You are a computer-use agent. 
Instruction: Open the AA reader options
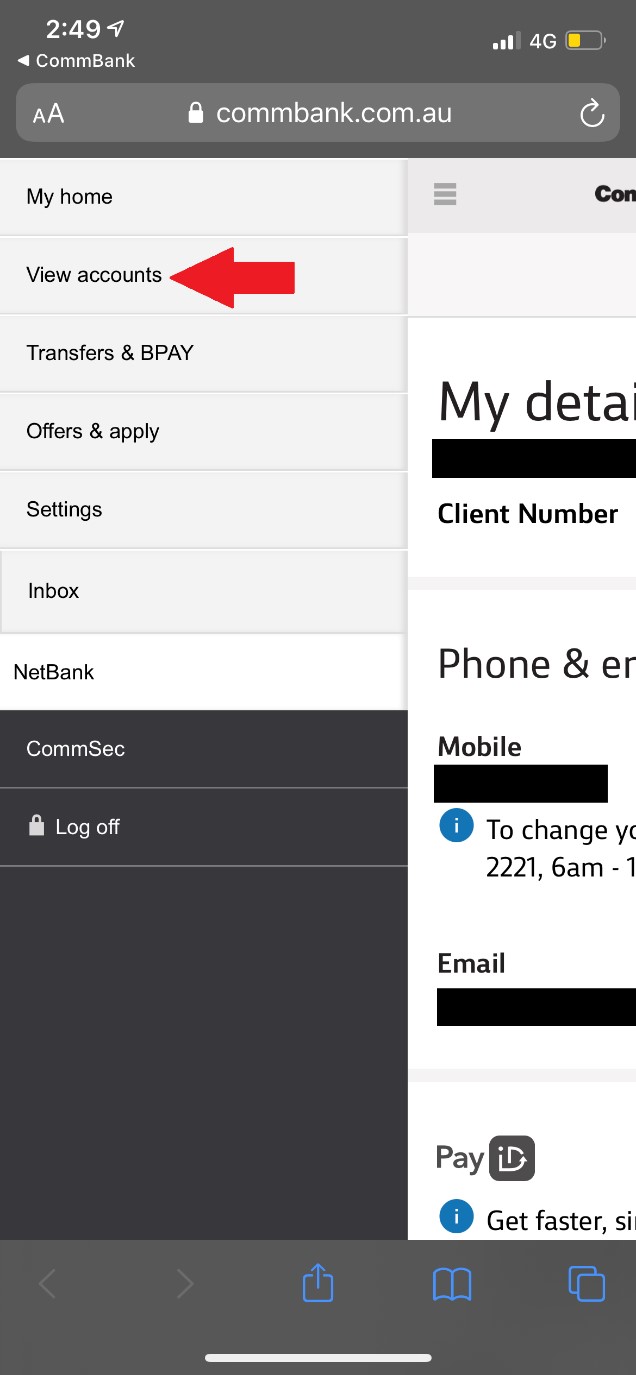coord(48,114)
